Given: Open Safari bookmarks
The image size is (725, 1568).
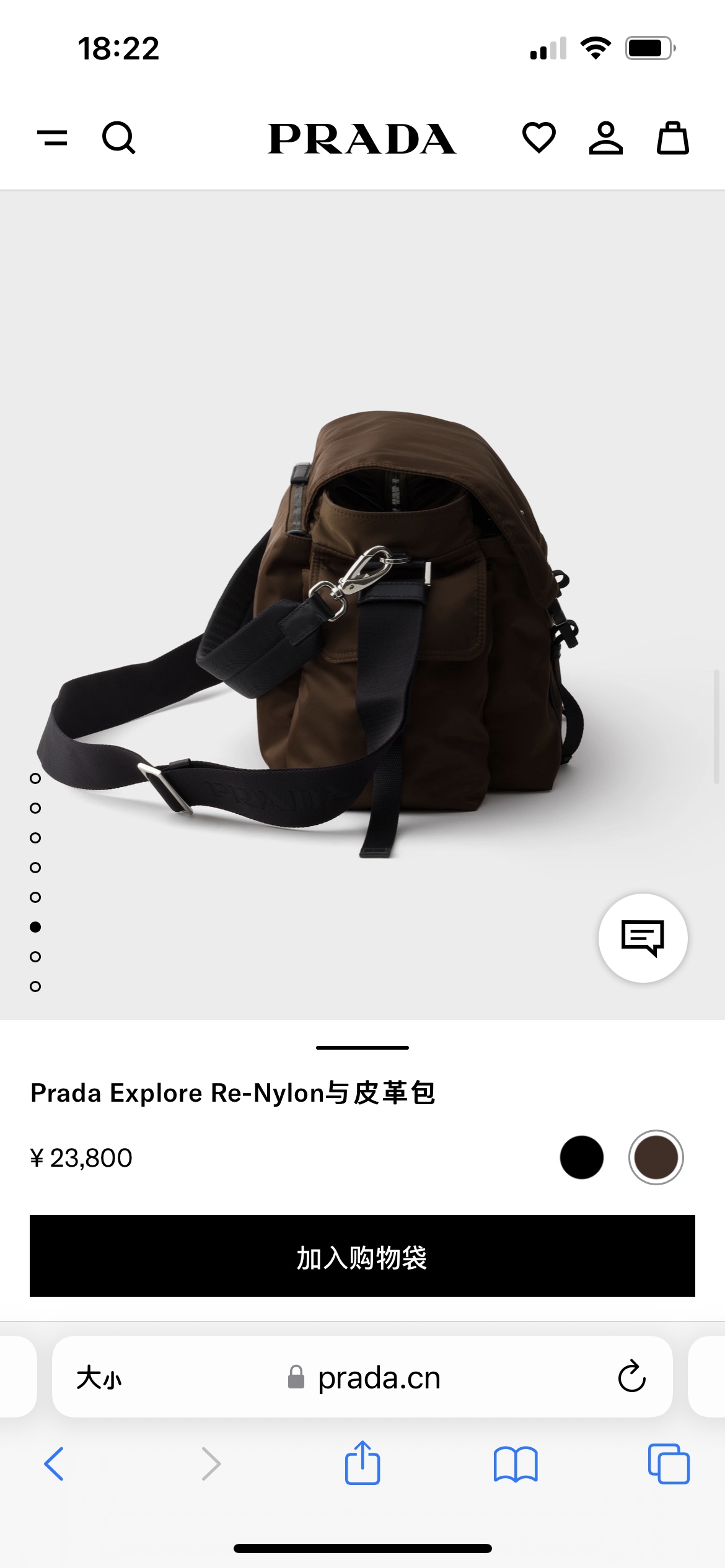Looking at the screenshot, I should pyautogui.click(x=516, y=1464).
